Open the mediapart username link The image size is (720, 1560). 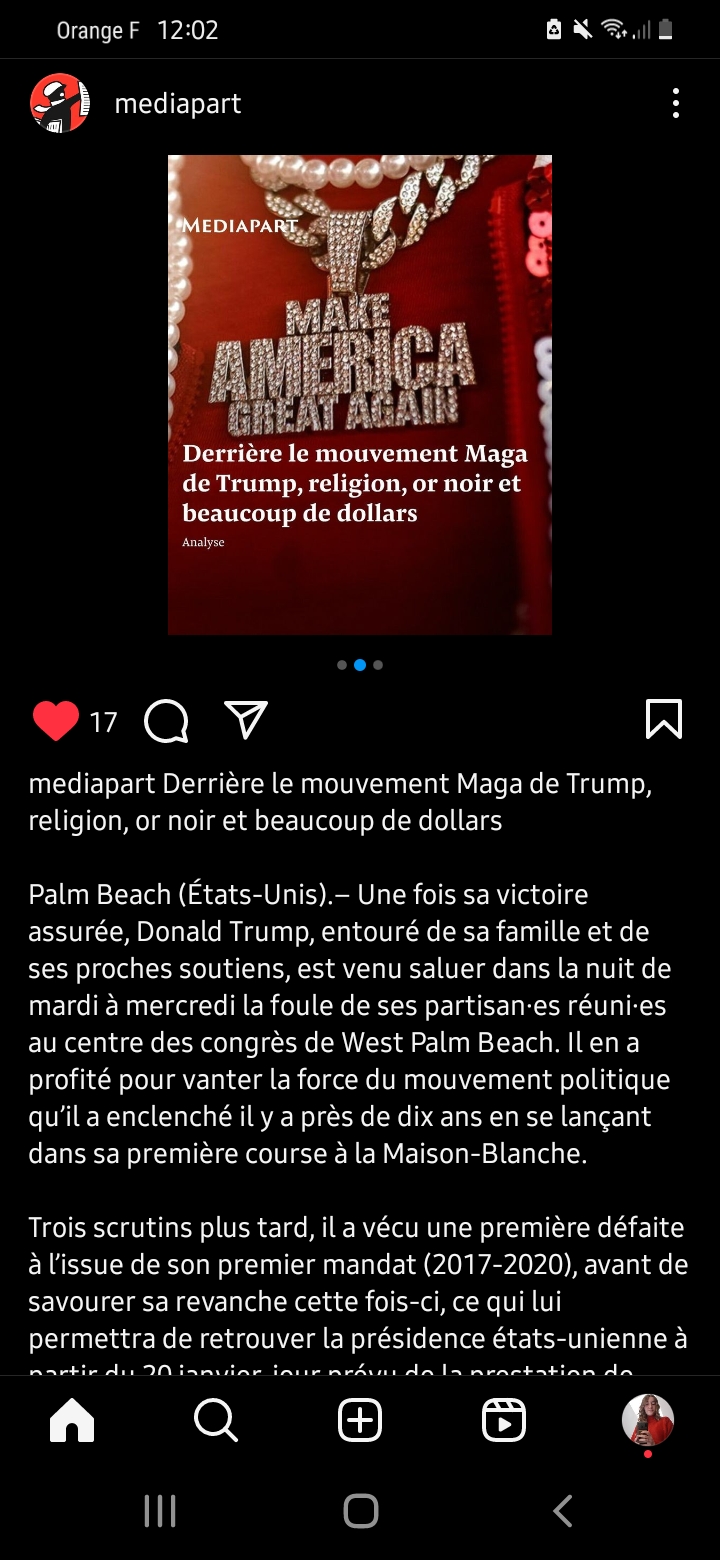178,104
